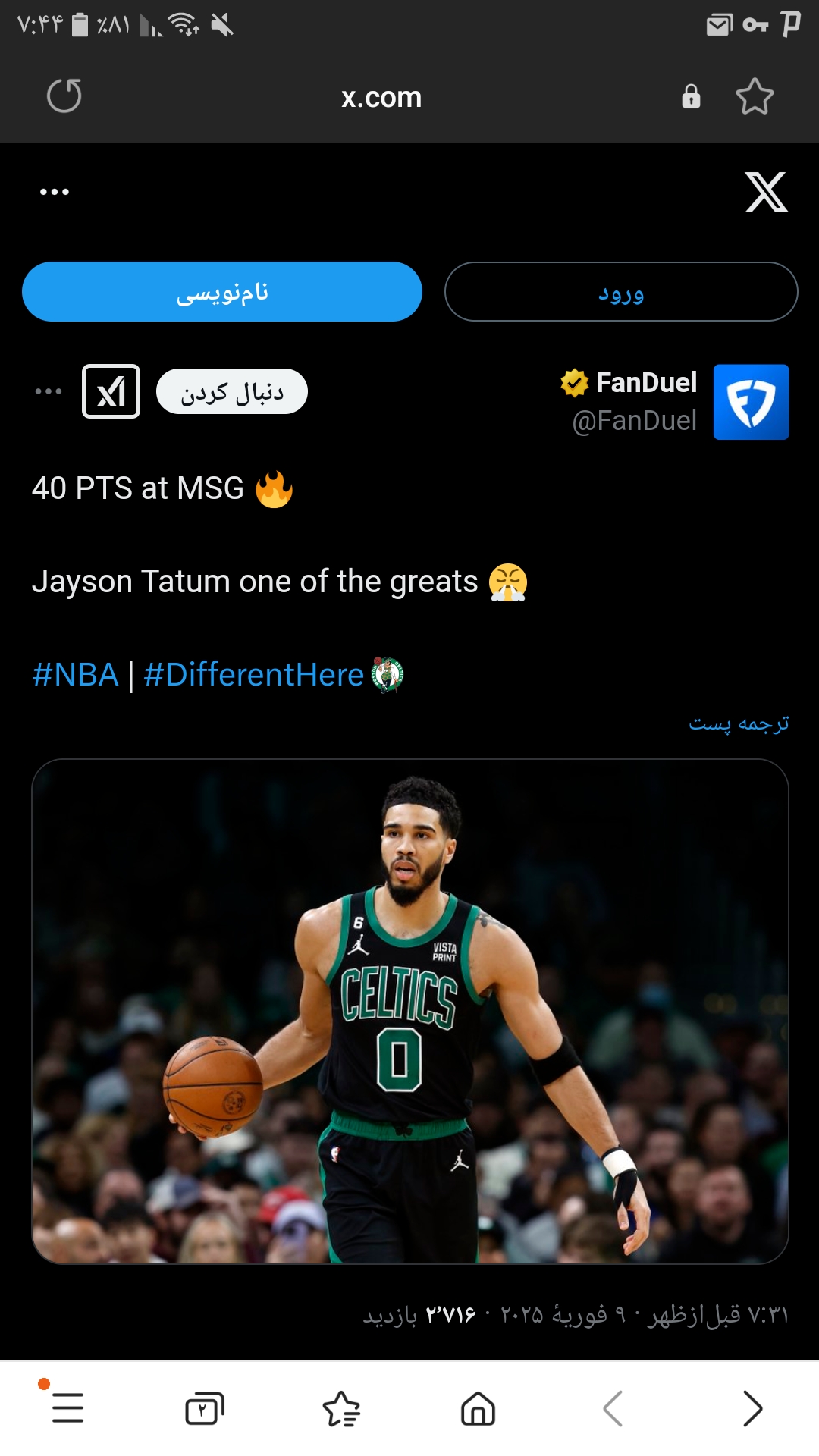The height and width of the screenshot is (1456, 819).
Task: Open the Grok icon on the post
Action: click(111, 391)
